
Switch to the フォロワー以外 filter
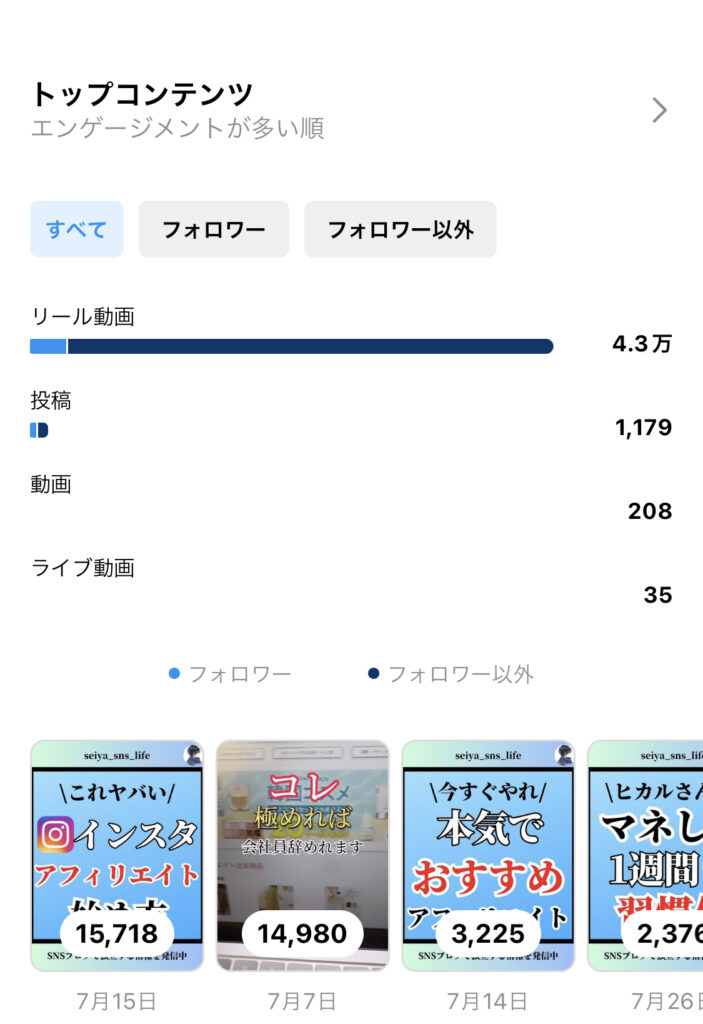click(x=400, y=230)
